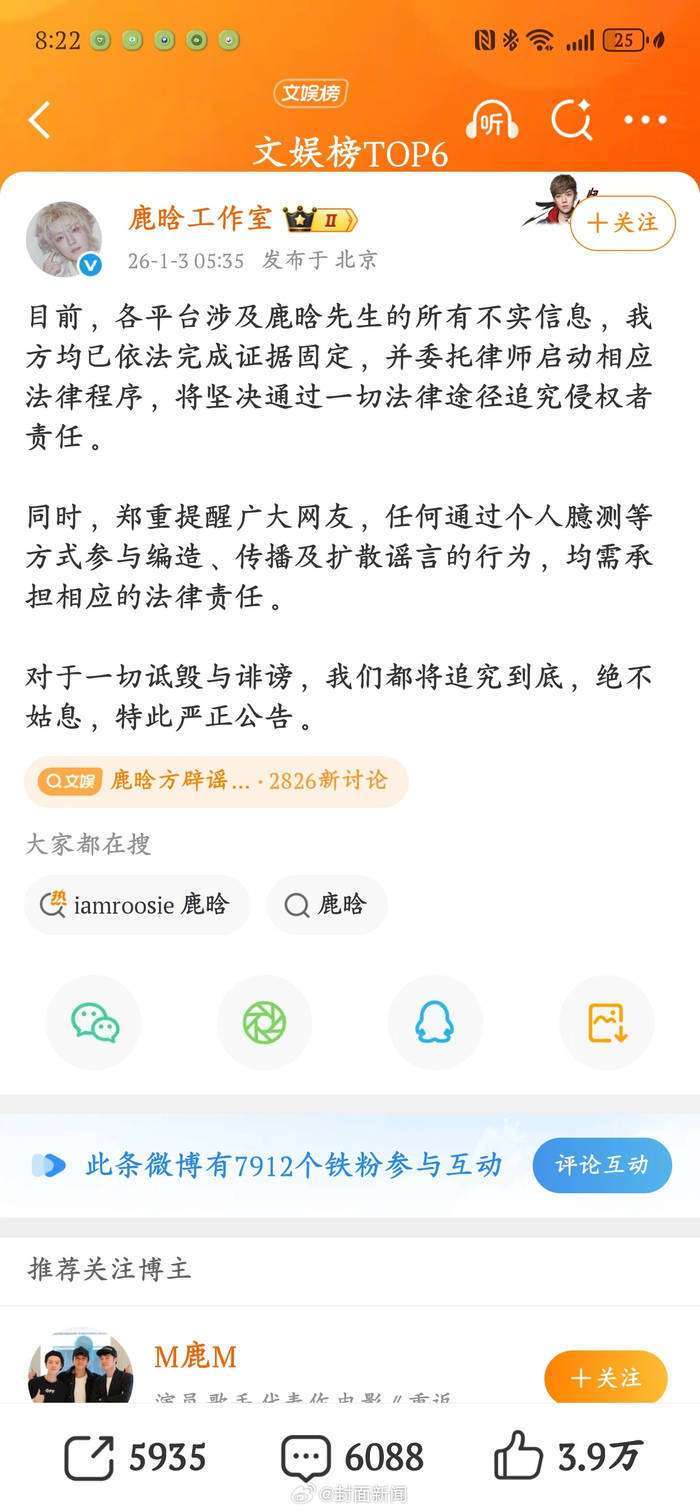Follow M鹿M with the 关注 button
The height and width of the screenshot is (1511, 700).
(605, 1378)
